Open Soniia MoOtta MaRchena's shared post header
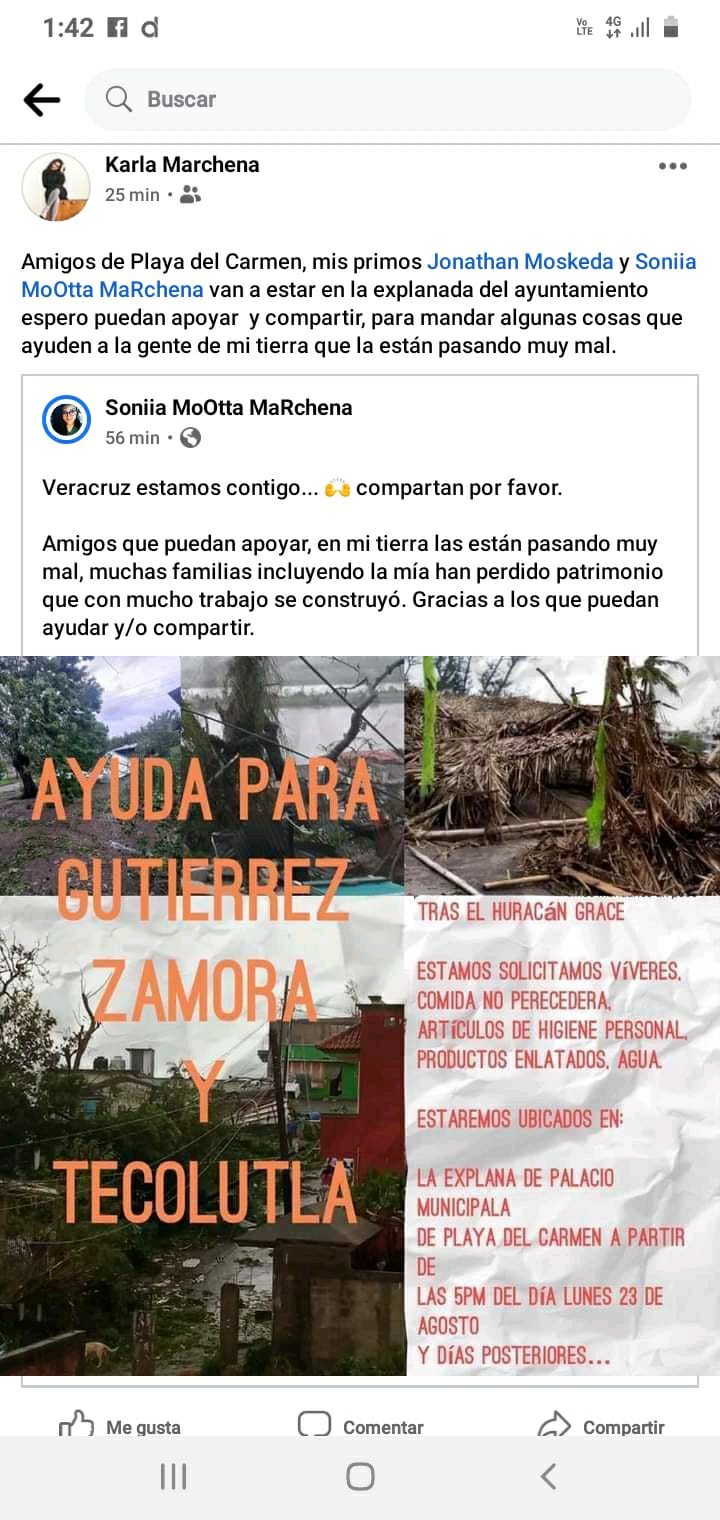This screenshot has width=720, height=1520. 228,408
